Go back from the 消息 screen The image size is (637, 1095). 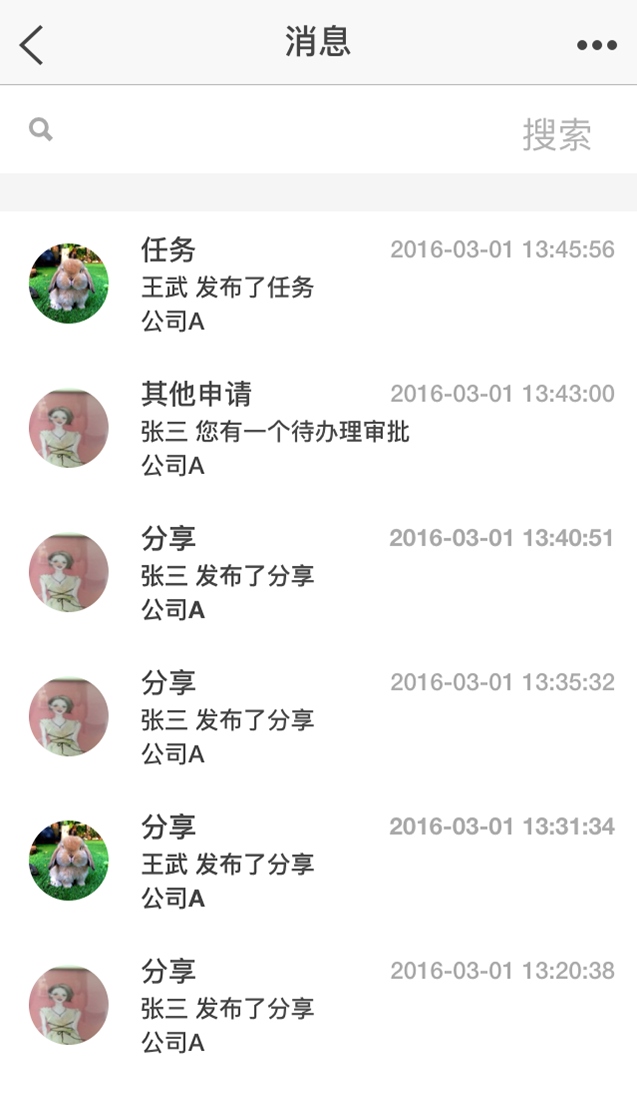pos(32,44)
